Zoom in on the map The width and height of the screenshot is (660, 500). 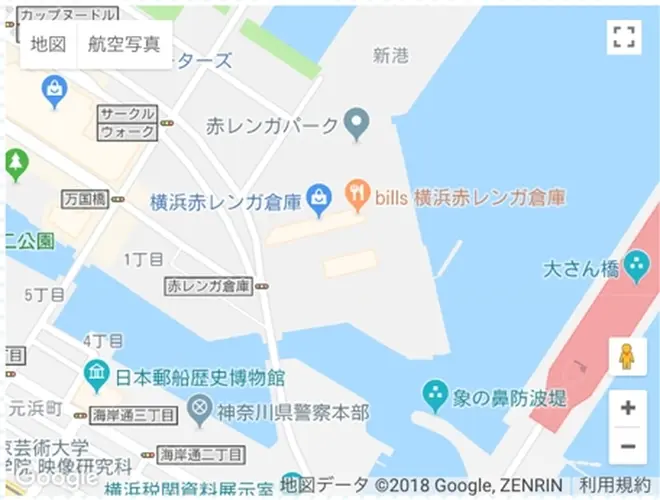pyautogui.click(x=628, y=408)
